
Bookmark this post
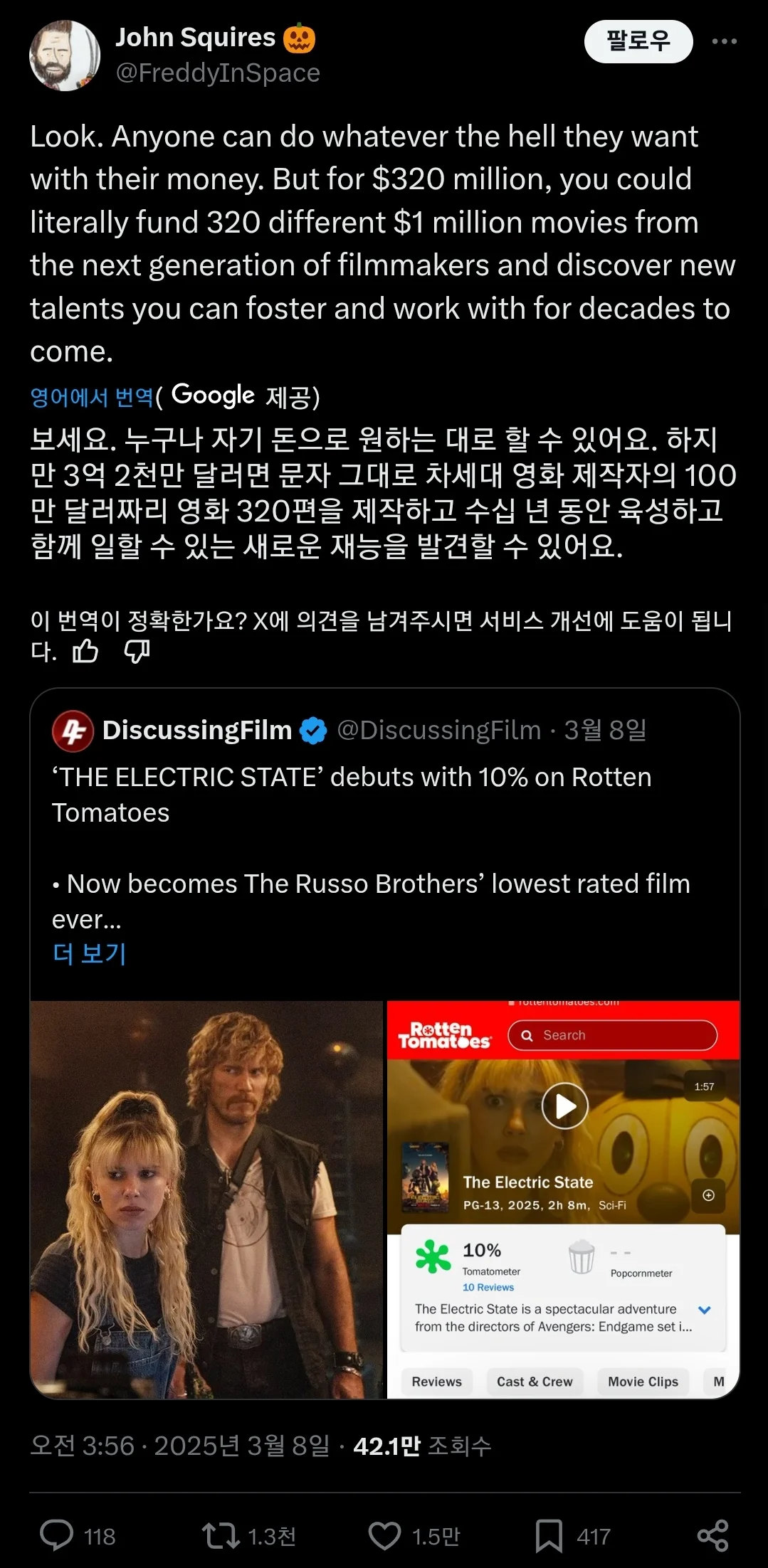549,1535
